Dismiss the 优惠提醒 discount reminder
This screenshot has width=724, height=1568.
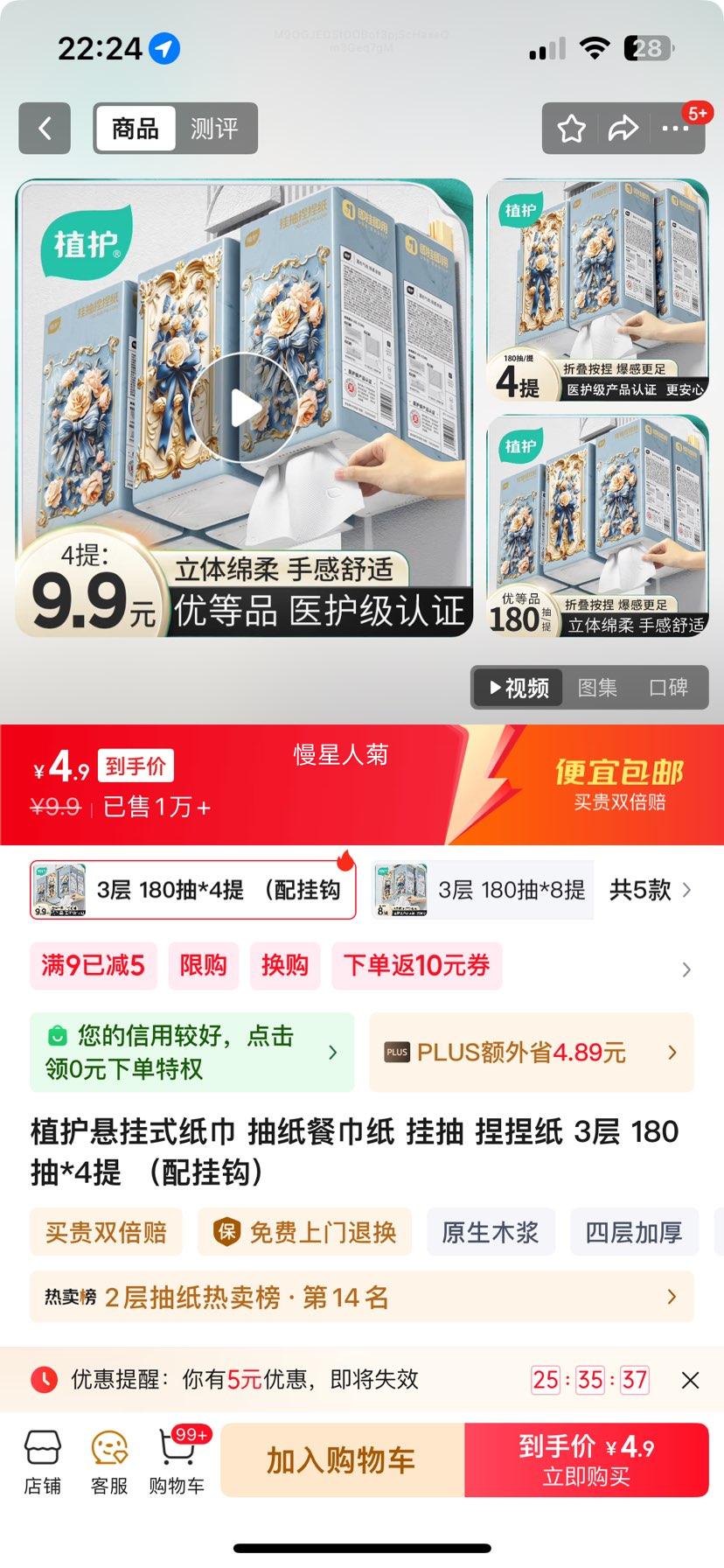coord(690,1380)
